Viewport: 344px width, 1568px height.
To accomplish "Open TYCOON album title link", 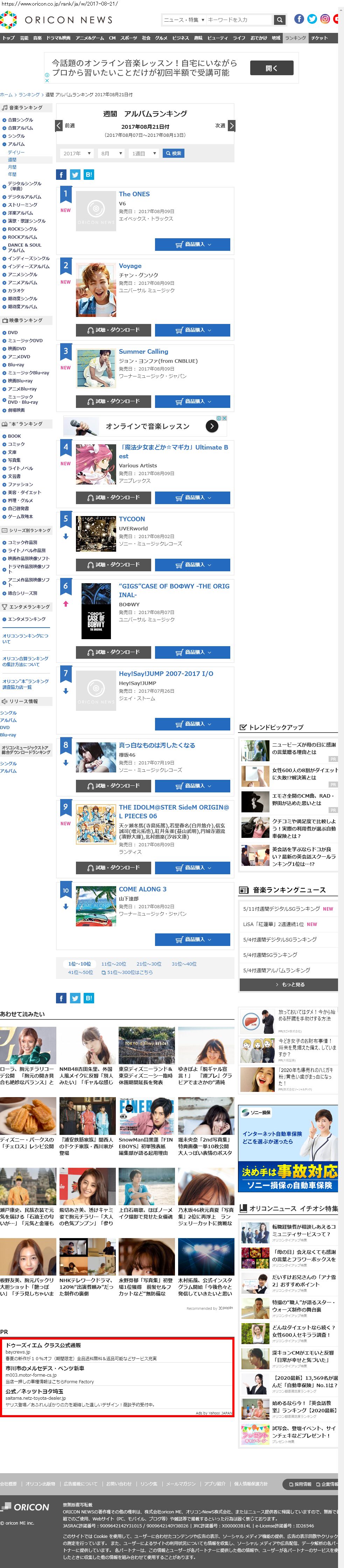I will click(132, 519).
